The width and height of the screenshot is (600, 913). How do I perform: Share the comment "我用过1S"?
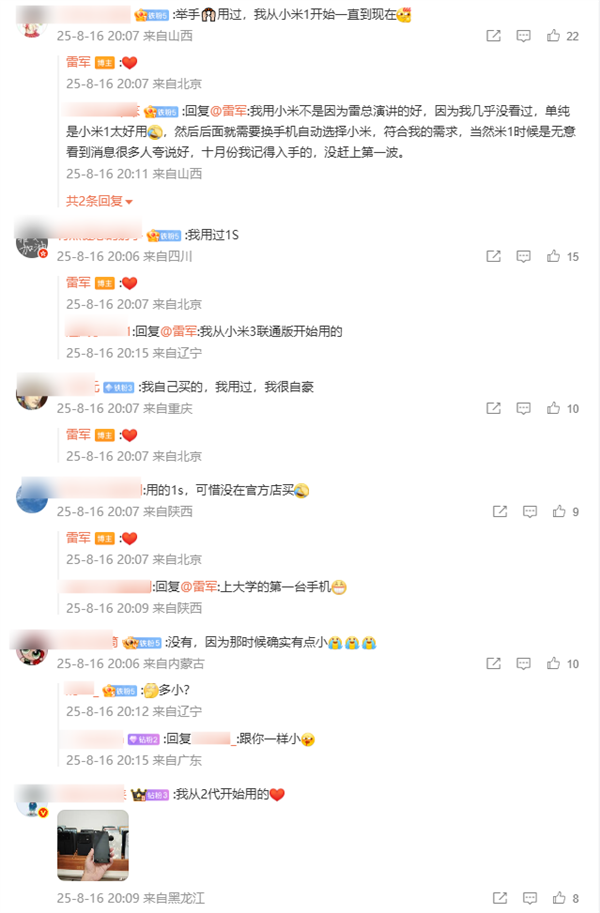tap(493, 257)
